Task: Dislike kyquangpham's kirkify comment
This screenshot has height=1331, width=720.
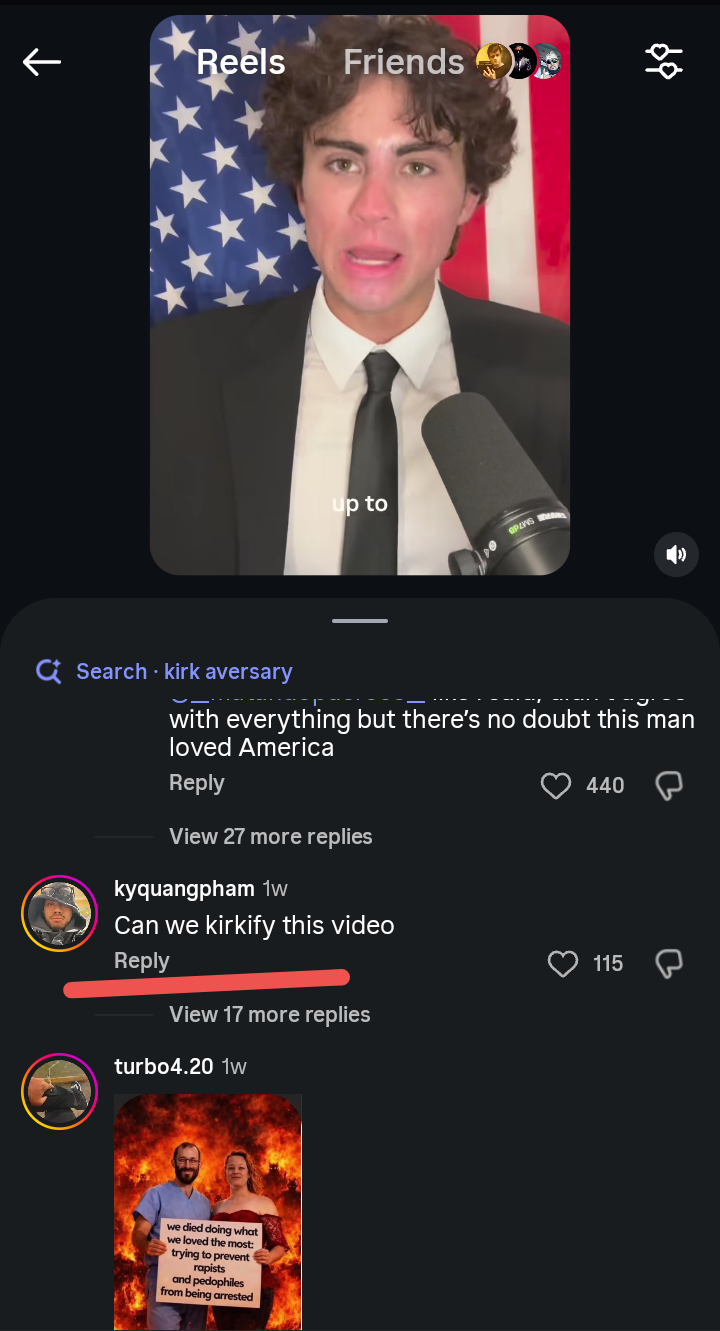Action: pos(669,964)
